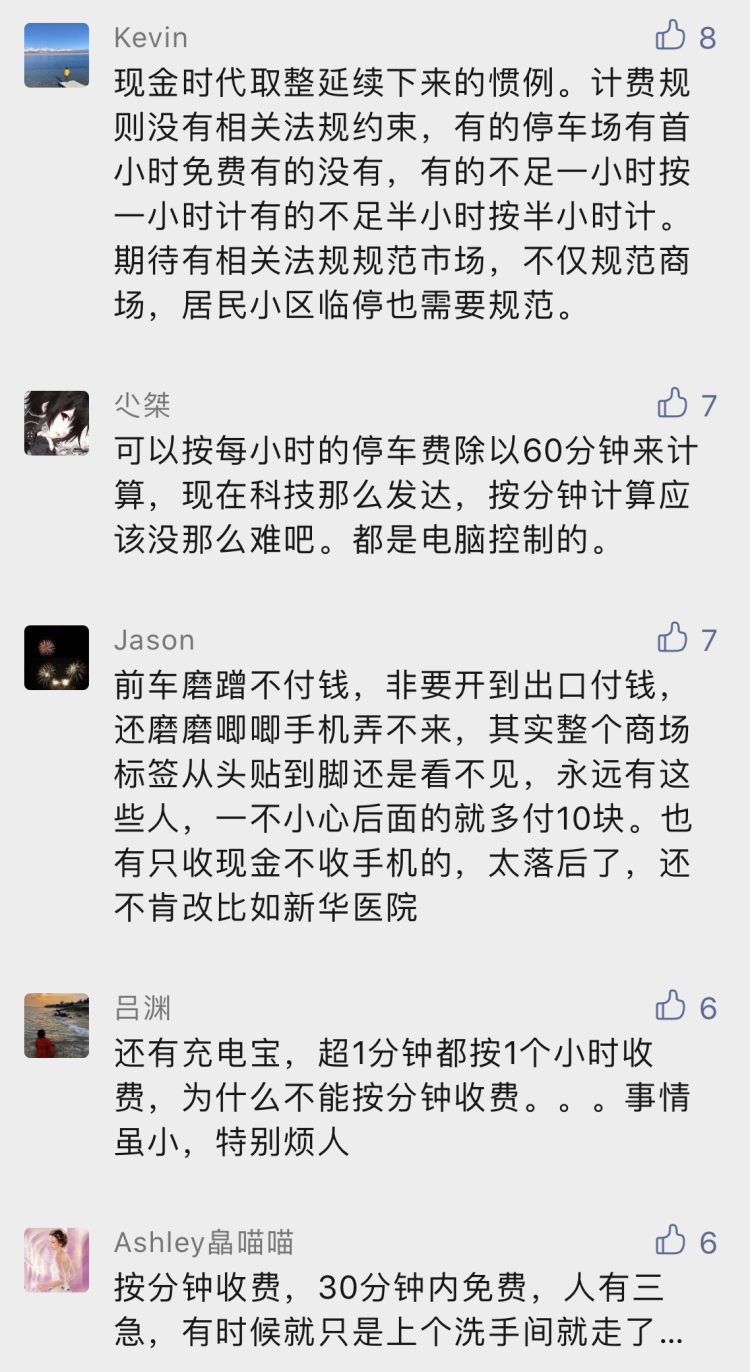This screenshot has height=1372, width=750.
Task: Like 吕渊's comment about power banks
Action: coord(671,1006)
